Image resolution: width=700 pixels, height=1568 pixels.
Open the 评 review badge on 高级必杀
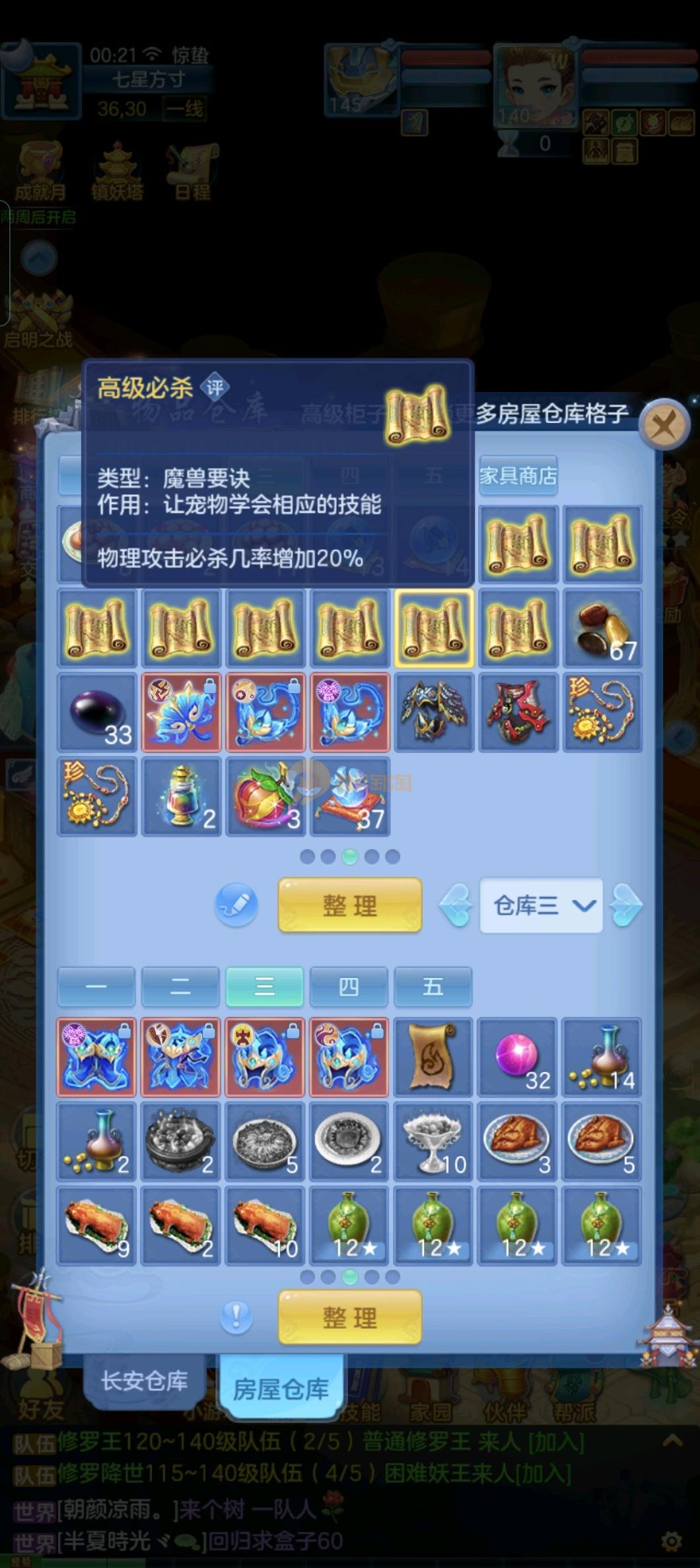point(215,388)
